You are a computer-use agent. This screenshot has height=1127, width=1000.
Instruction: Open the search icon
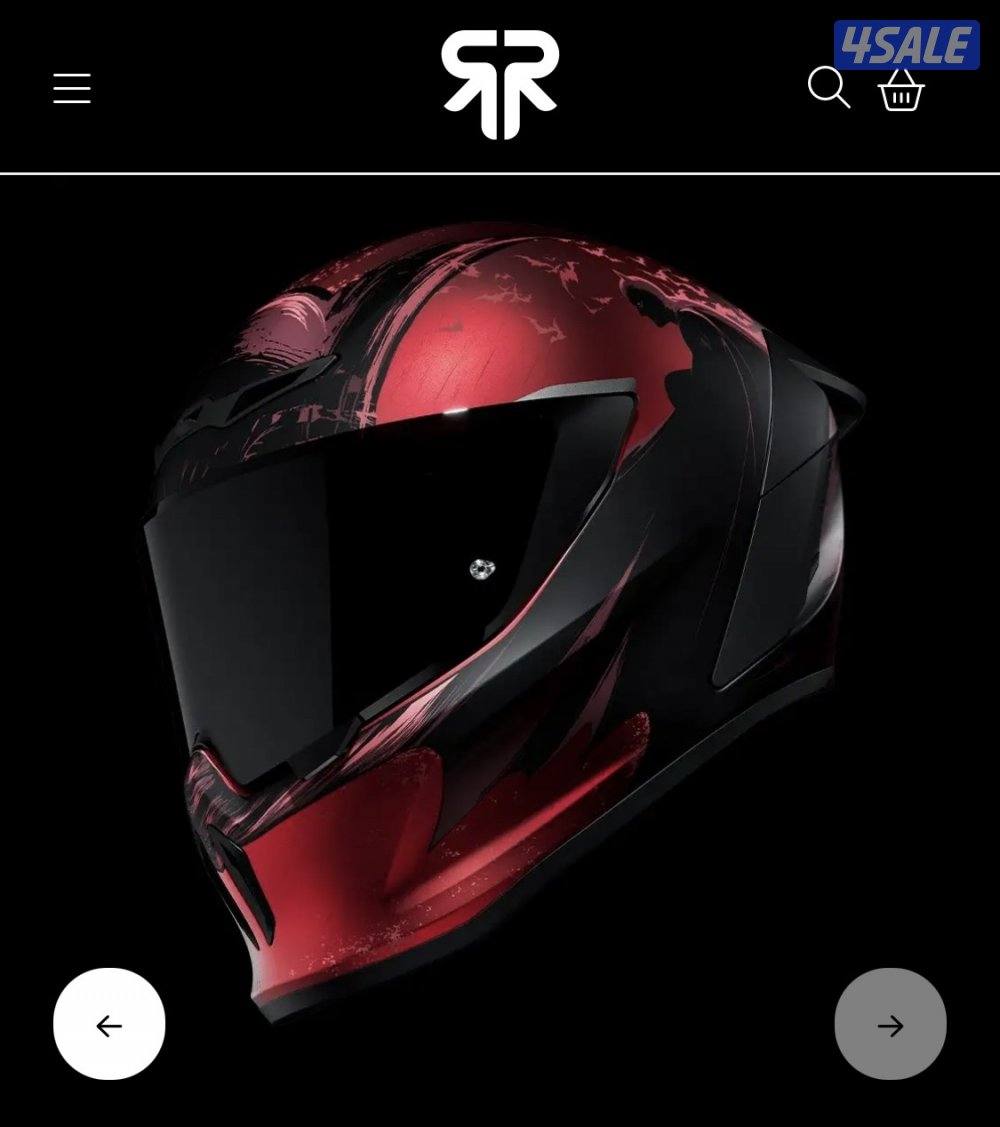(x=828, y=87)
